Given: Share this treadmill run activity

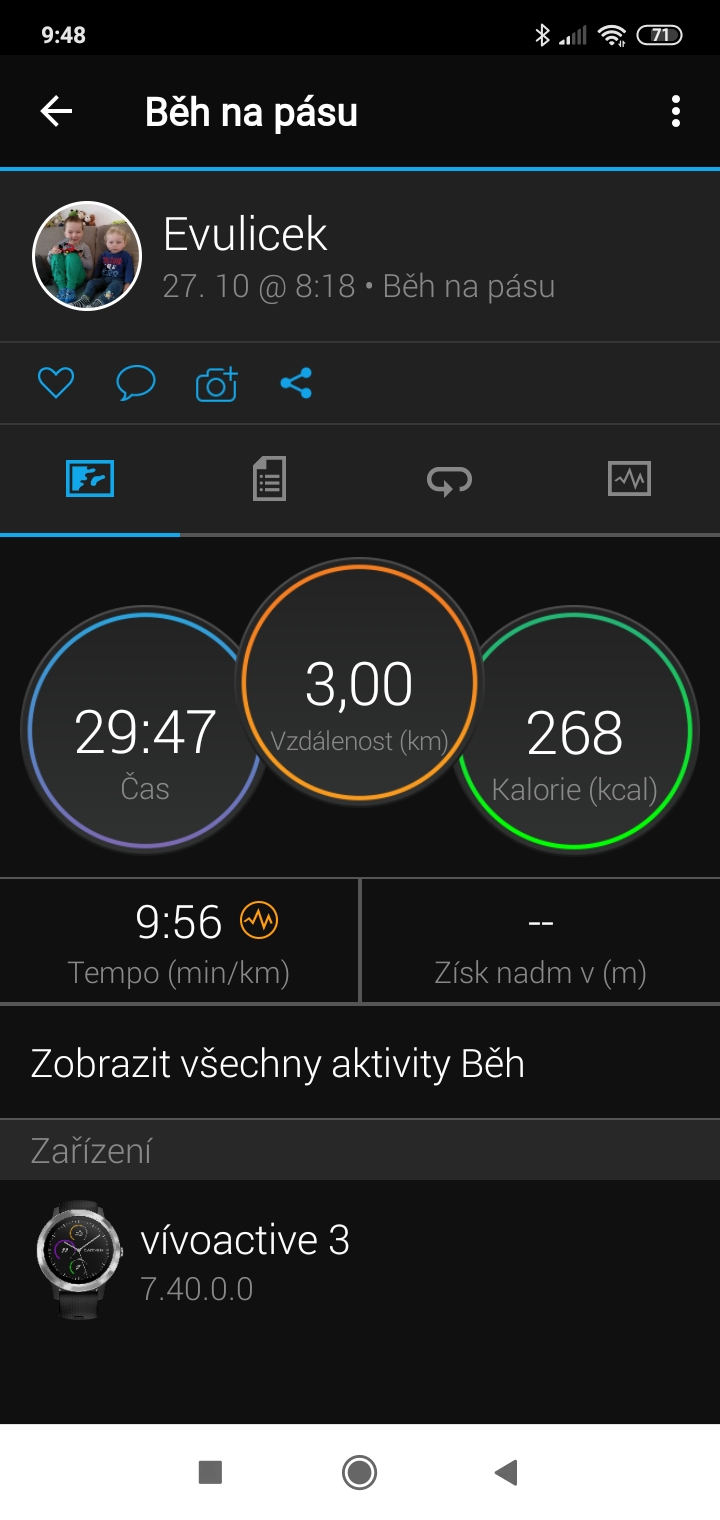Looking at the screenshot, I should [x=296, y=383].
